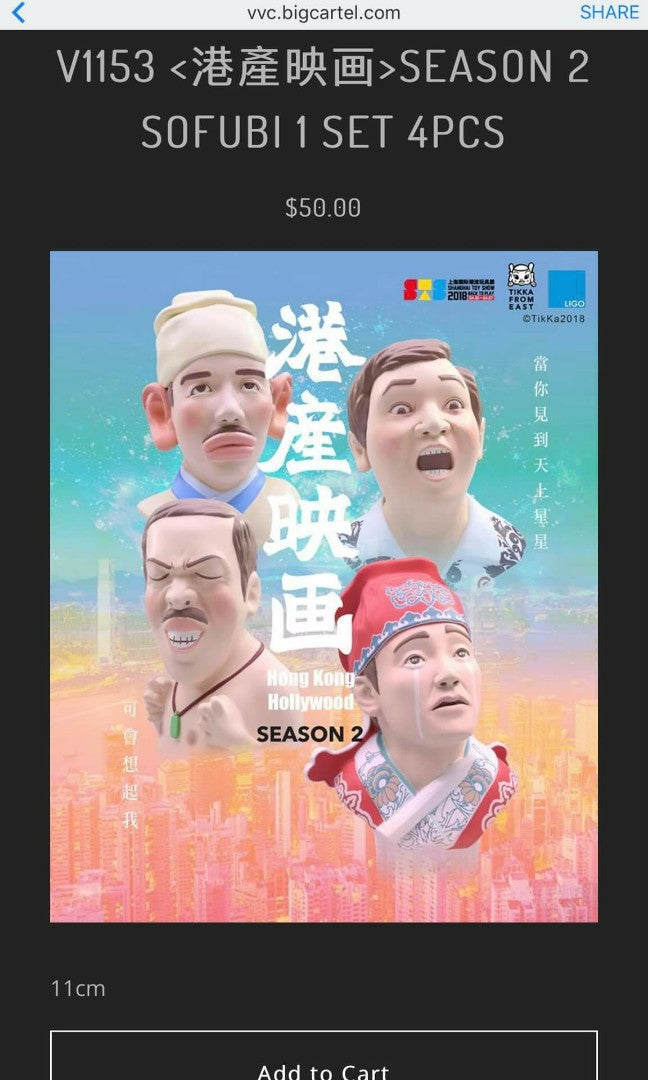The height and width of the screenshot is (1080, 648).
Task: Go back using the top-left arrow
Action: [17, 13]
